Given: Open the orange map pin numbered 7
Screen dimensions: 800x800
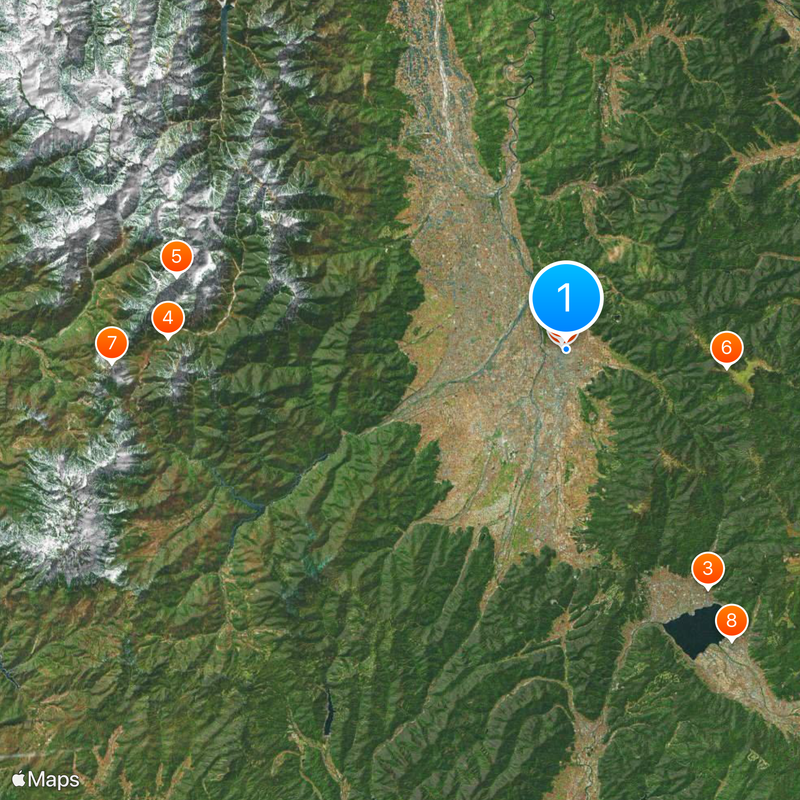Looking at the screenshot, I should pos(112,344).
